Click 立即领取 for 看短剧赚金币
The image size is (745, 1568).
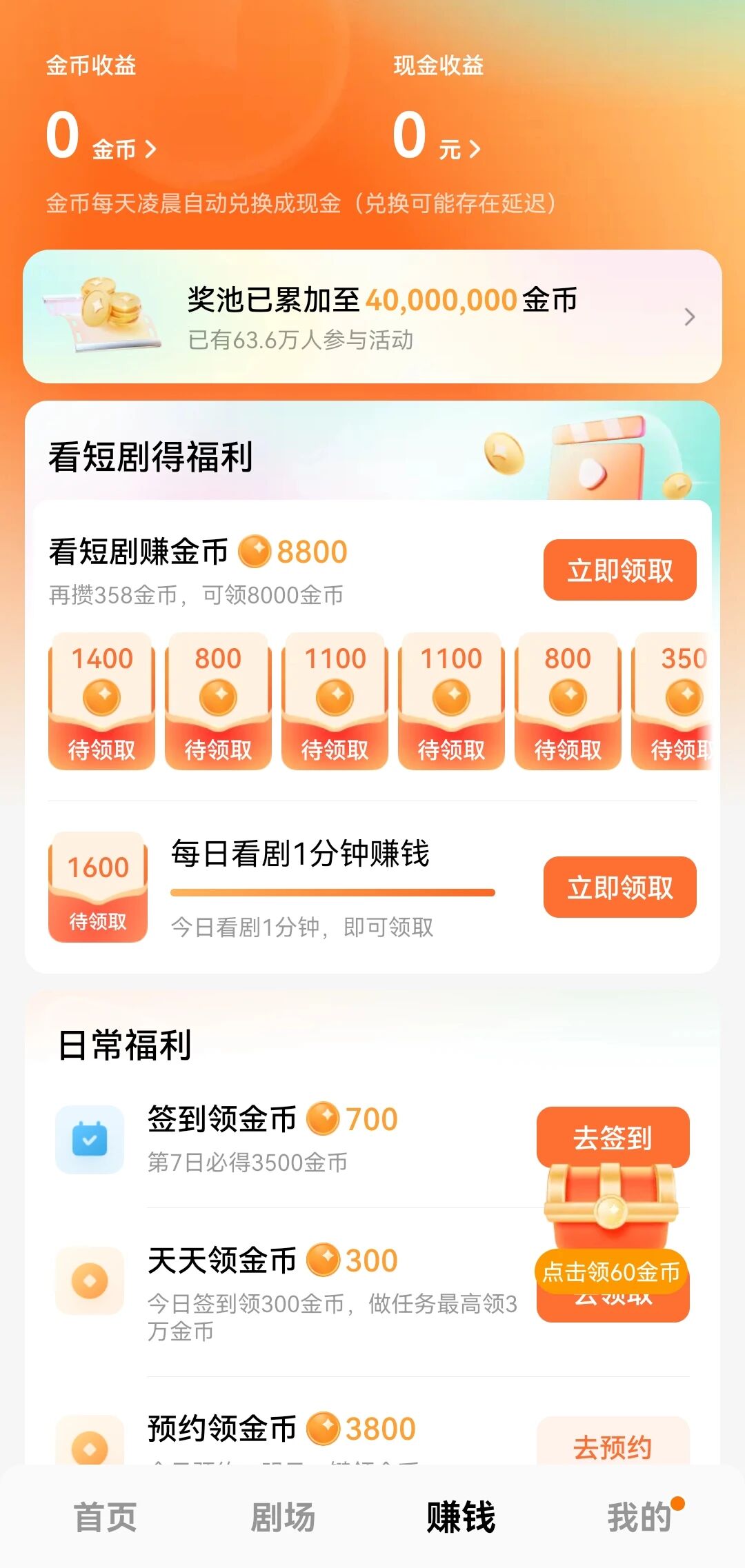point(618,570)
